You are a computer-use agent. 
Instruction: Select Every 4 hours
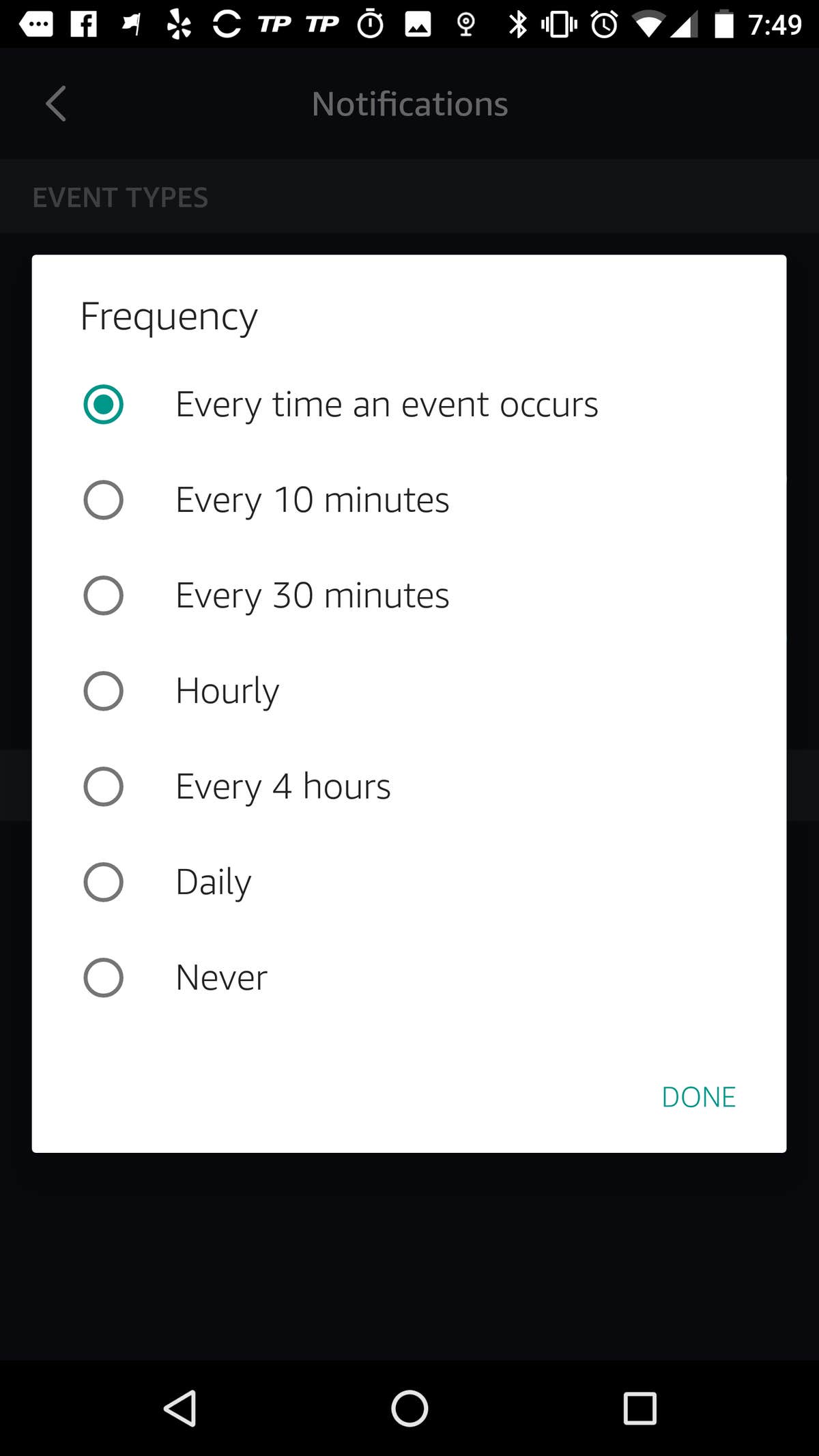point(103,786)
